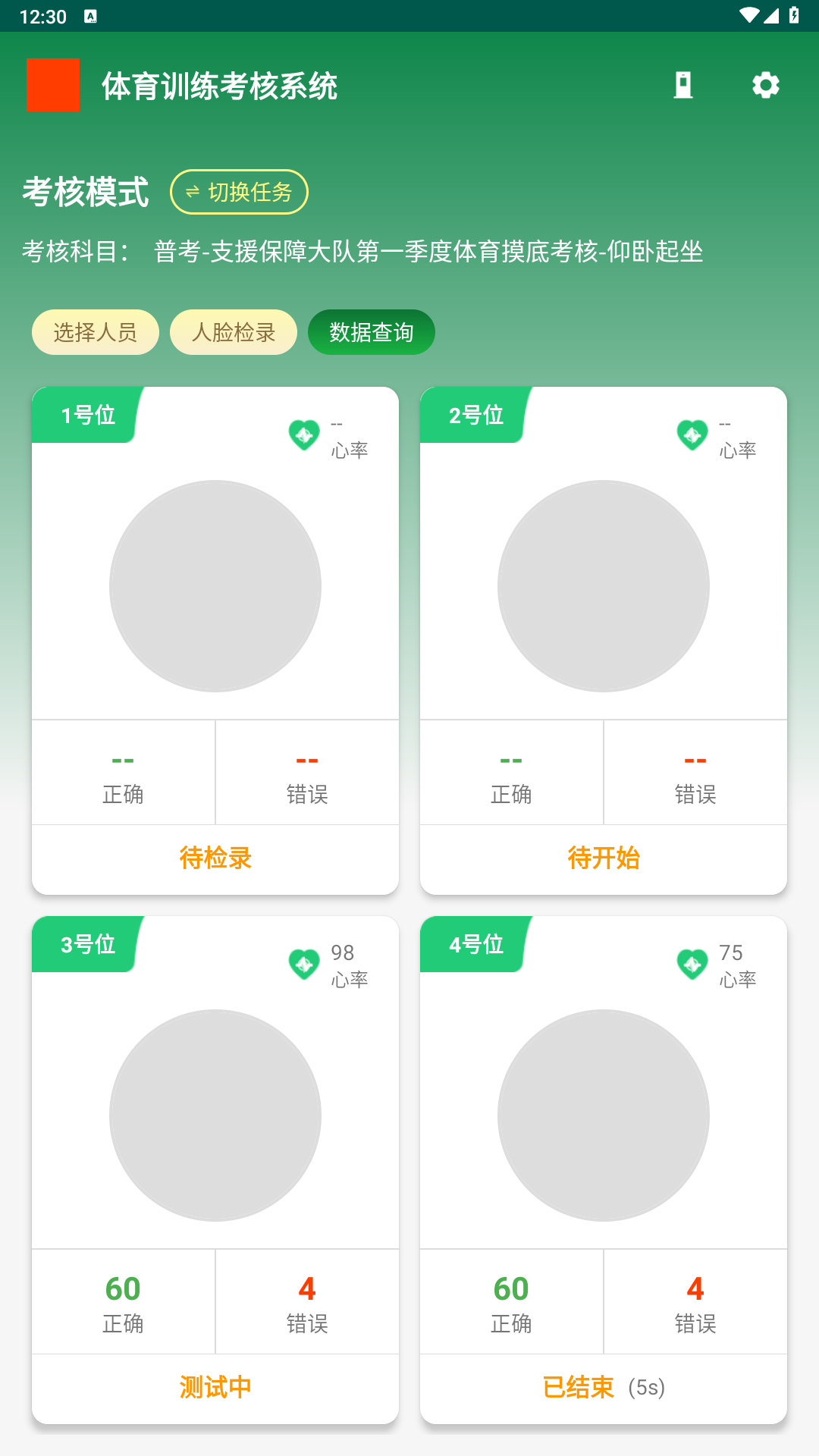This screenshot has width=819, height=1456.
Task: Click the device battery status icon
Action: pyautogui.click(x=683, y=85)
